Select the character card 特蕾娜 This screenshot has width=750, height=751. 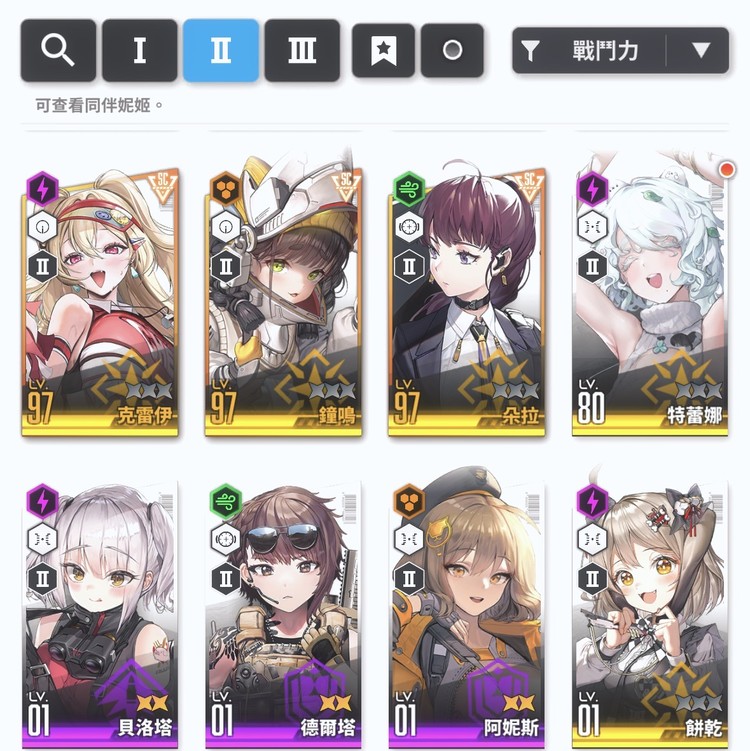(x=650, y=300)
